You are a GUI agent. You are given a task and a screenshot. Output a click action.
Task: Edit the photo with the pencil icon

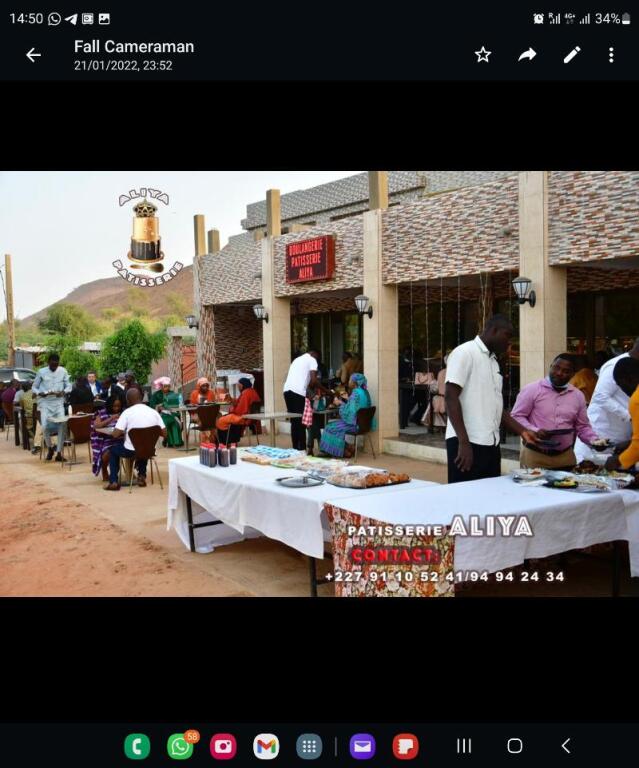pyautogui.click(x=571, y=55)
